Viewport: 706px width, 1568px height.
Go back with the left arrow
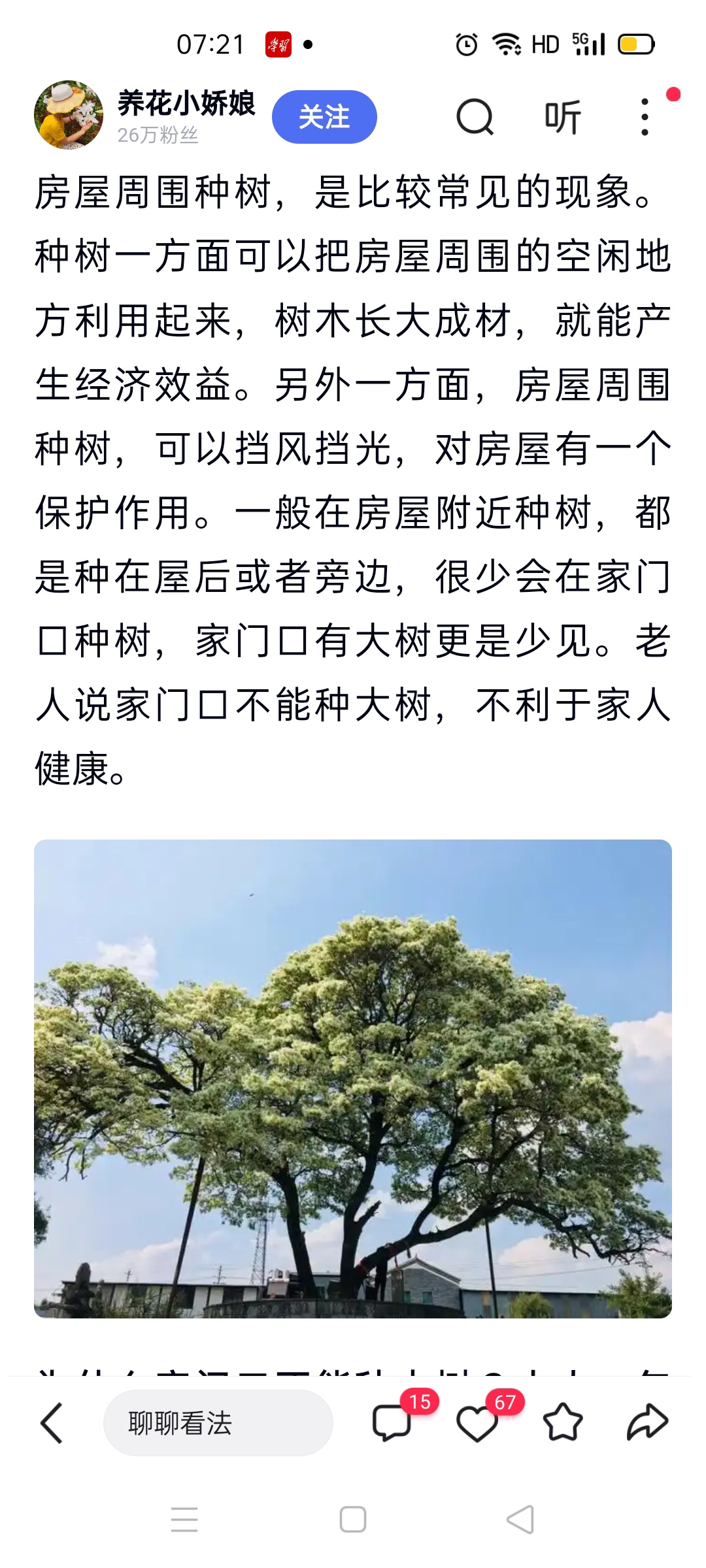[52, 1422]
